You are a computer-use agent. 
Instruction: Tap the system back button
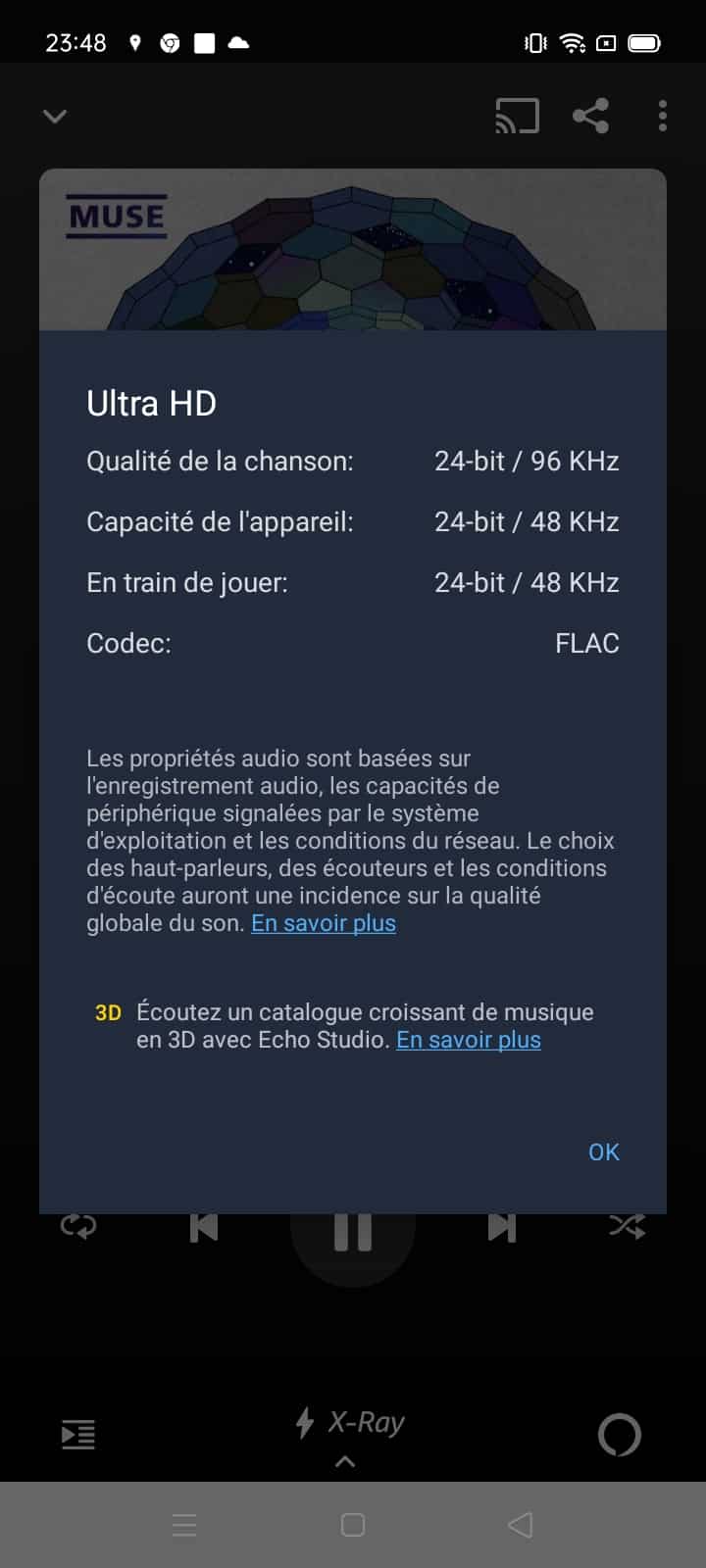(x=521, y=1525)
